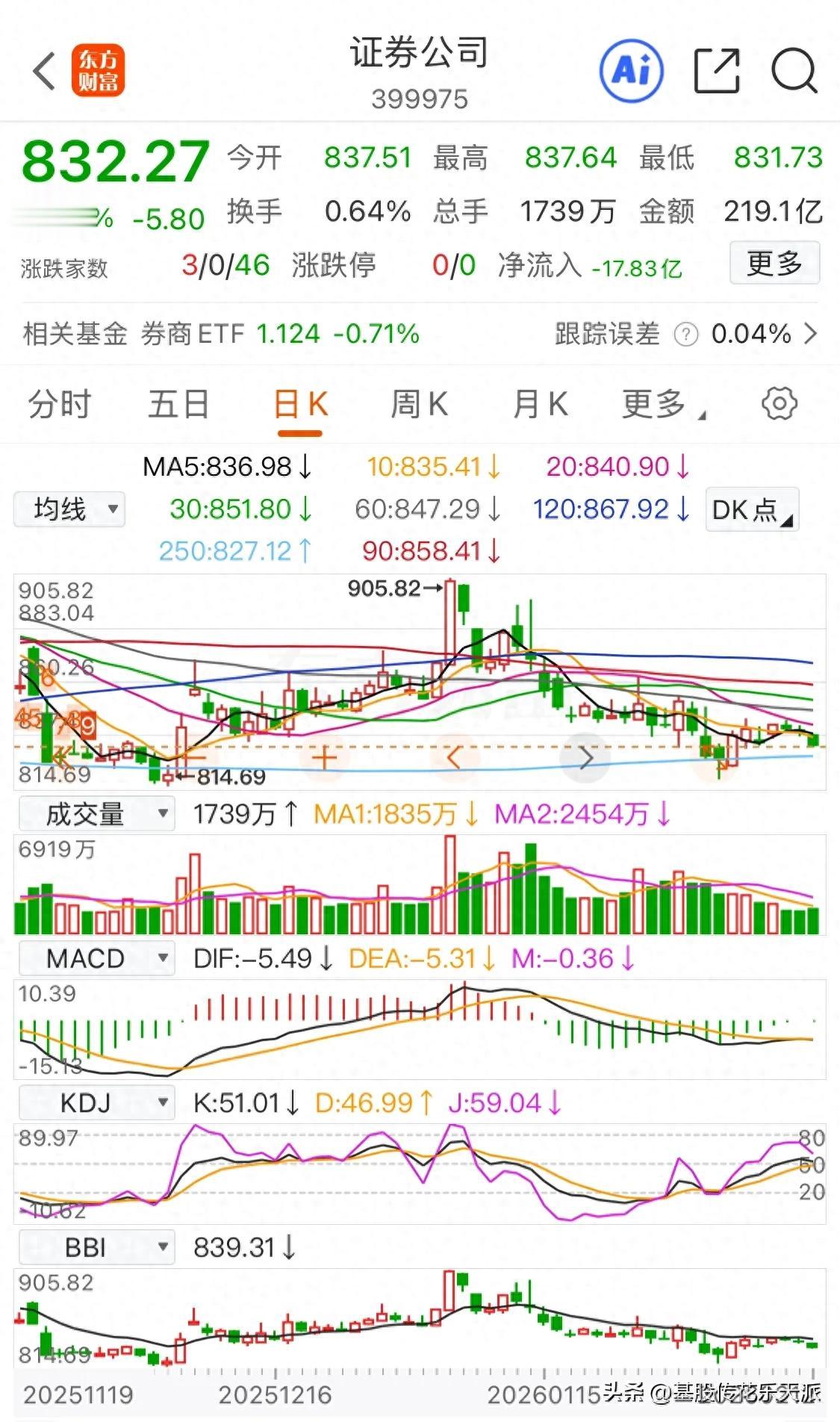Open the 均线 indicator dropdown

pos(69,509)
